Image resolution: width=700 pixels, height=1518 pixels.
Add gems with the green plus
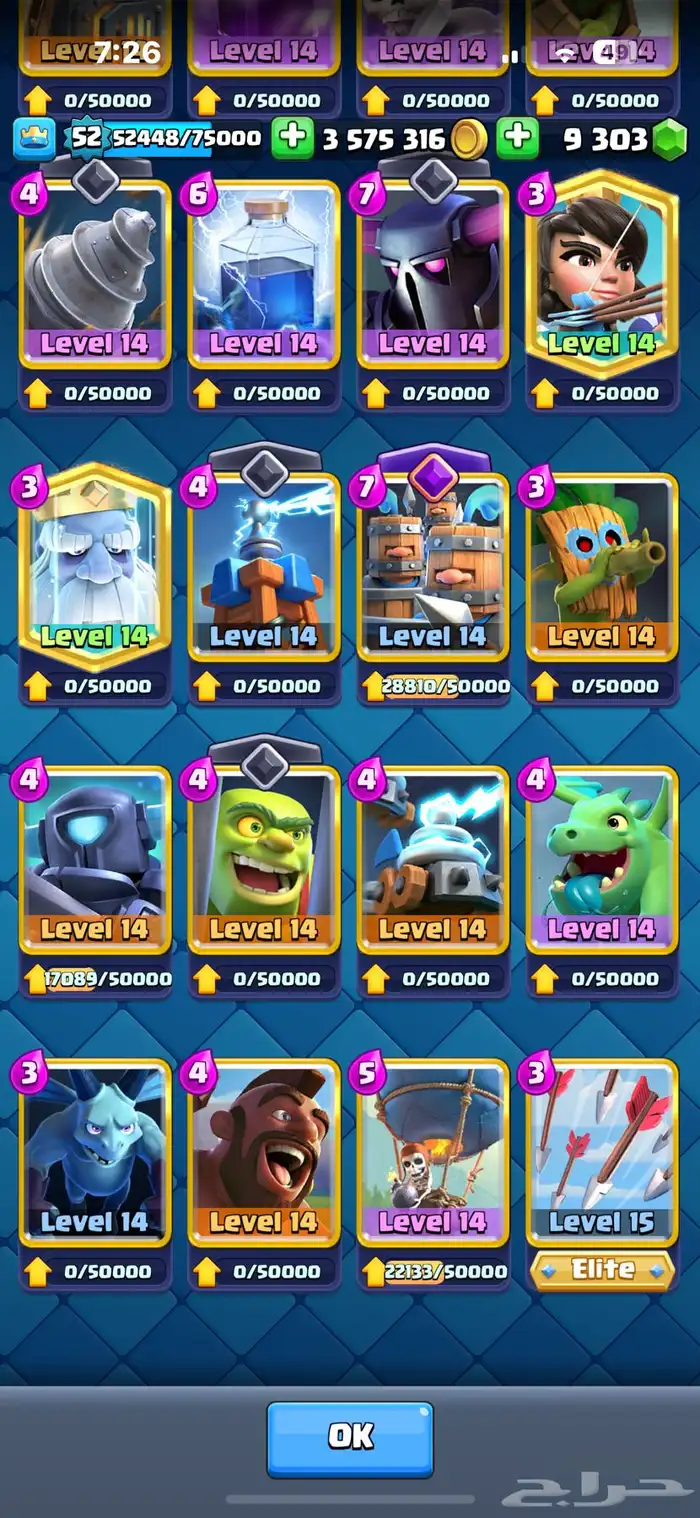[x=518, y=138]
